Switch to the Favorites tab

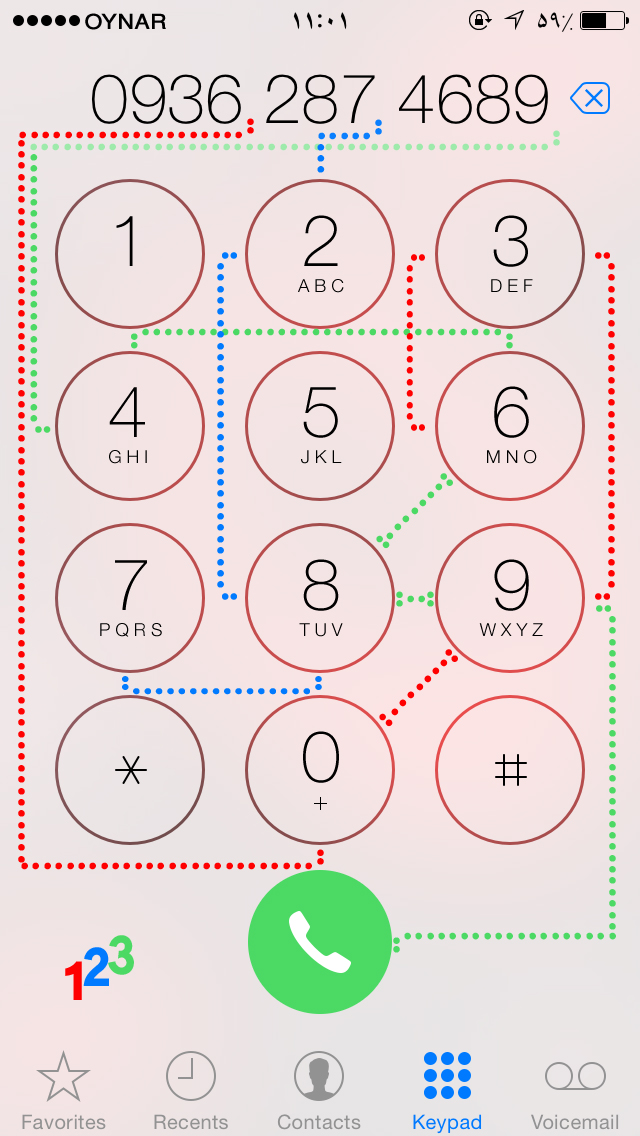coord(63,1091)
